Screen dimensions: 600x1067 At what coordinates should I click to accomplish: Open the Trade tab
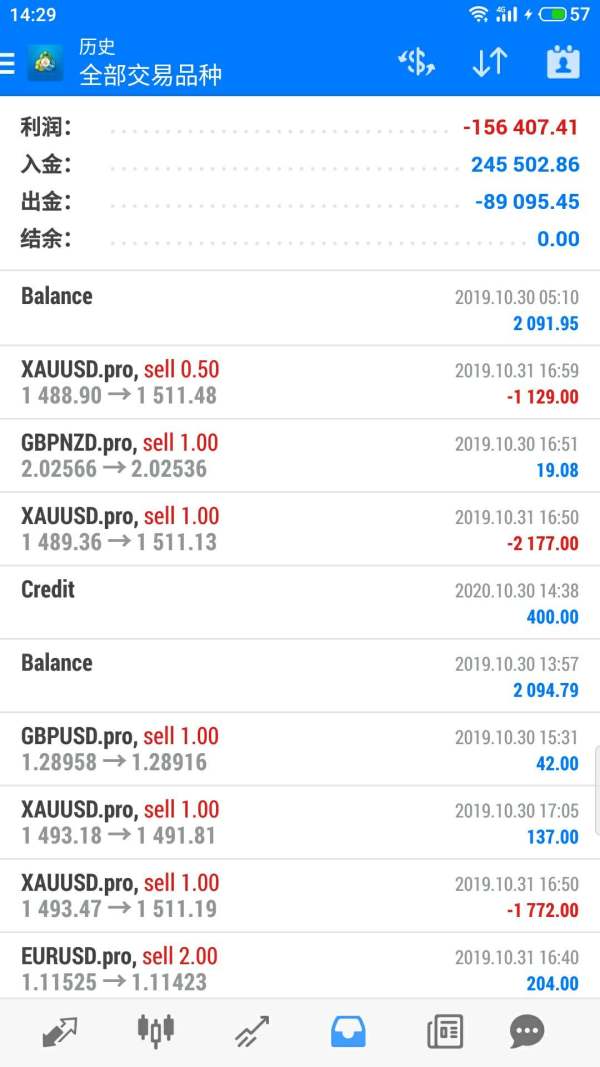252,1031
